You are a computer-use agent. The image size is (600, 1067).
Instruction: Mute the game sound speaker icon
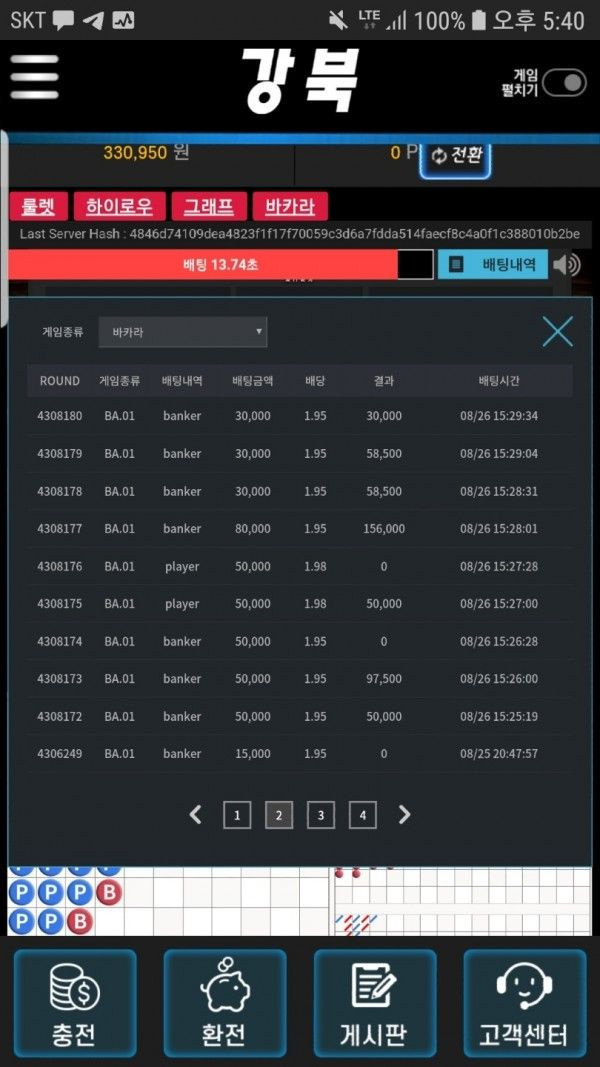pos(567,265)
